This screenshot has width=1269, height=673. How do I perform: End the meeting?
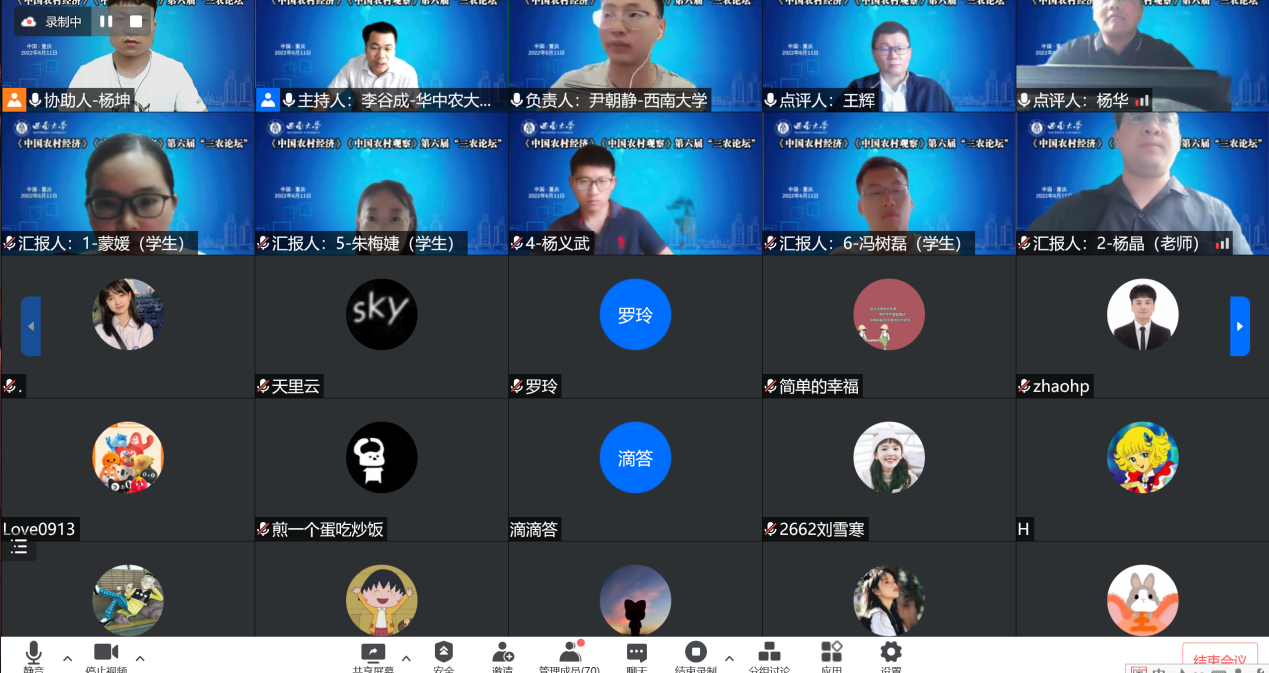click(1219, 659)
